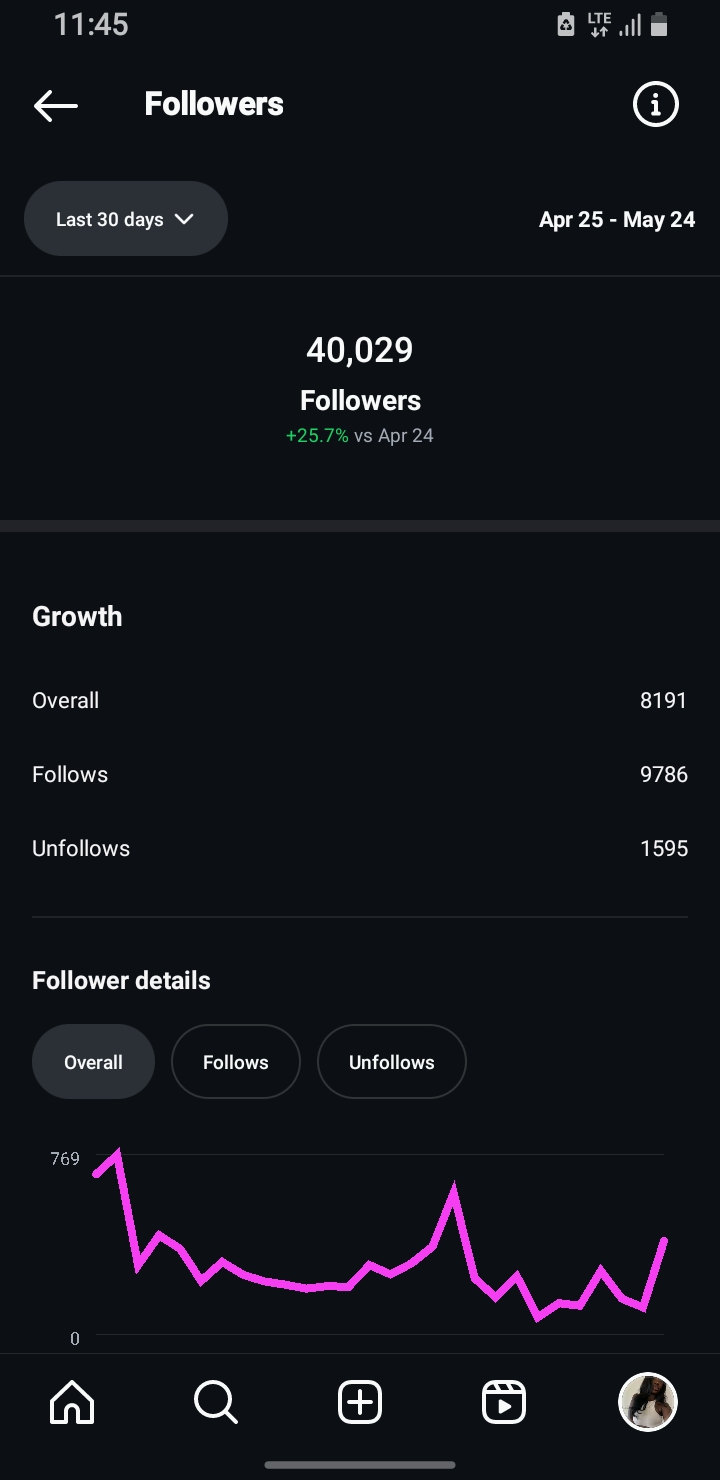Viewport: 720px width, 1480px height.
Task: Expand the Last 30 days dropdown
Action: click(x=126, y=219)
